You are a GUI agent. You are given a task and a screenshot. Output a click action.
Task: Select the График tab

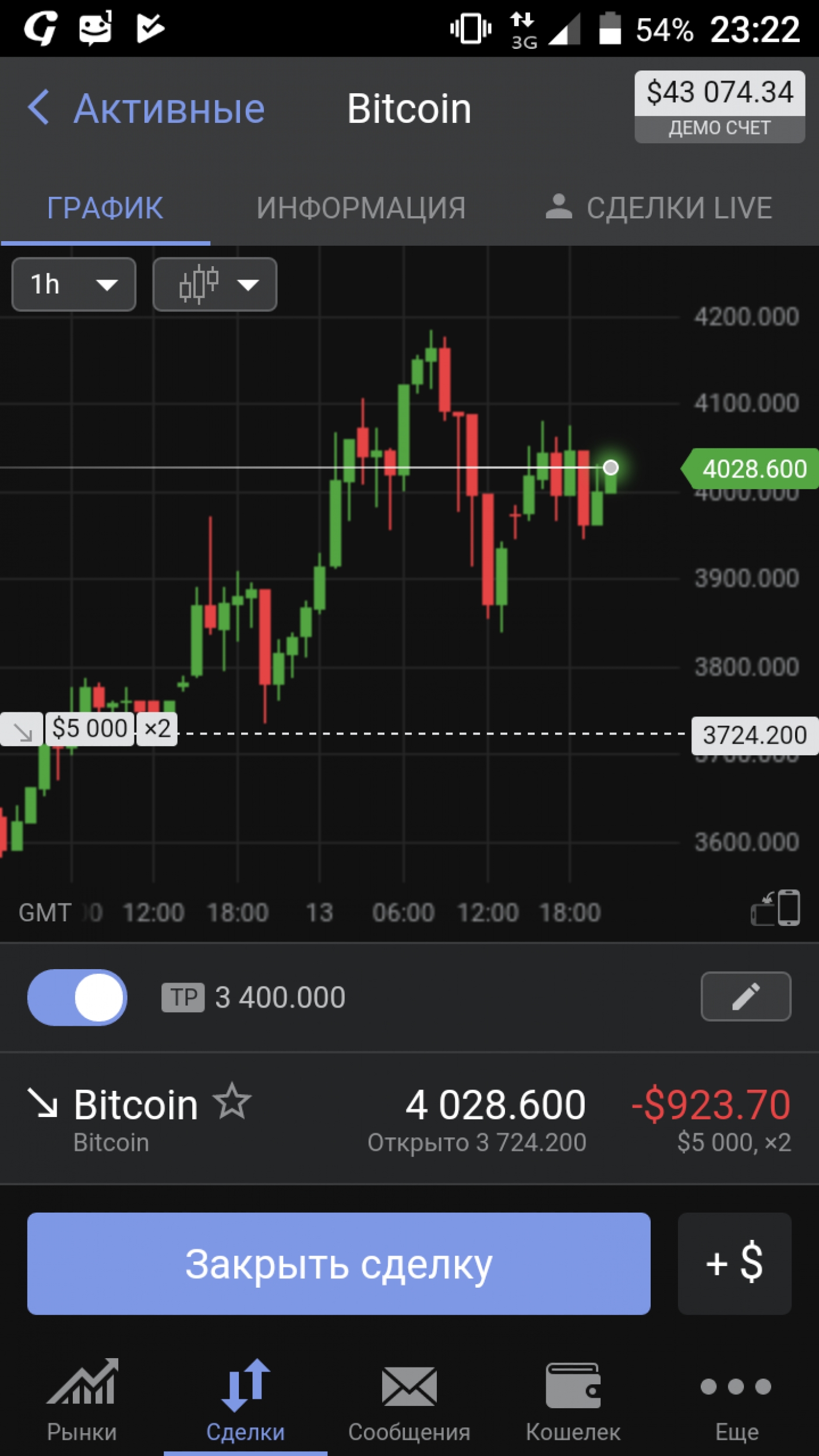(105, 208)
